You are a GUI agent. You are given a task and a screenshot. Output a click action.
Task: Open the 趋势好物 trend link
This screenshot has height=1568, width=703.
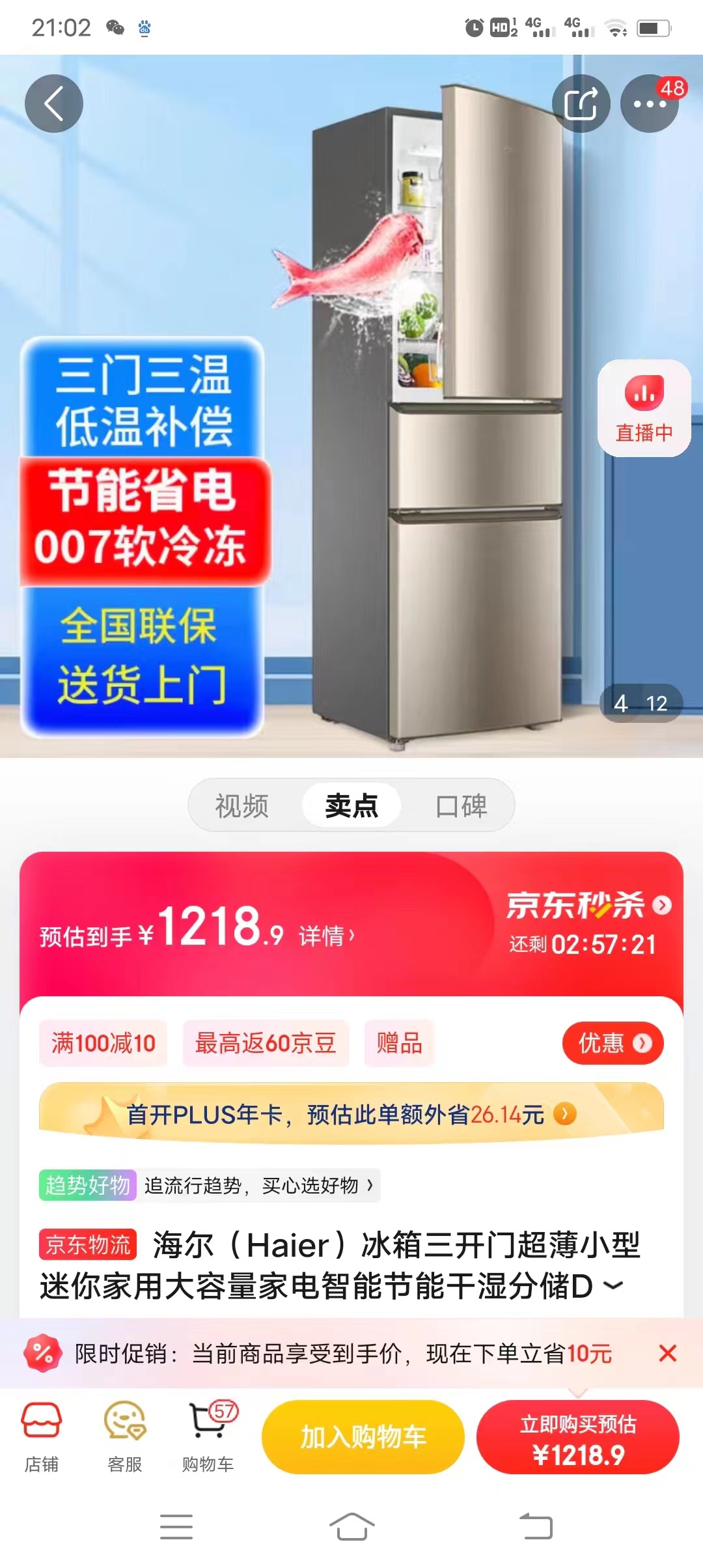pyautogui.click(x=208, y=1185)
